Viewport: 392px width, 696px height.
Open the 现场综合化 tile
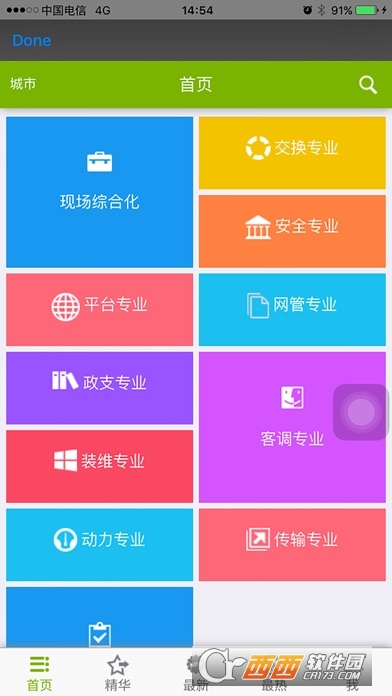(99, 192)
